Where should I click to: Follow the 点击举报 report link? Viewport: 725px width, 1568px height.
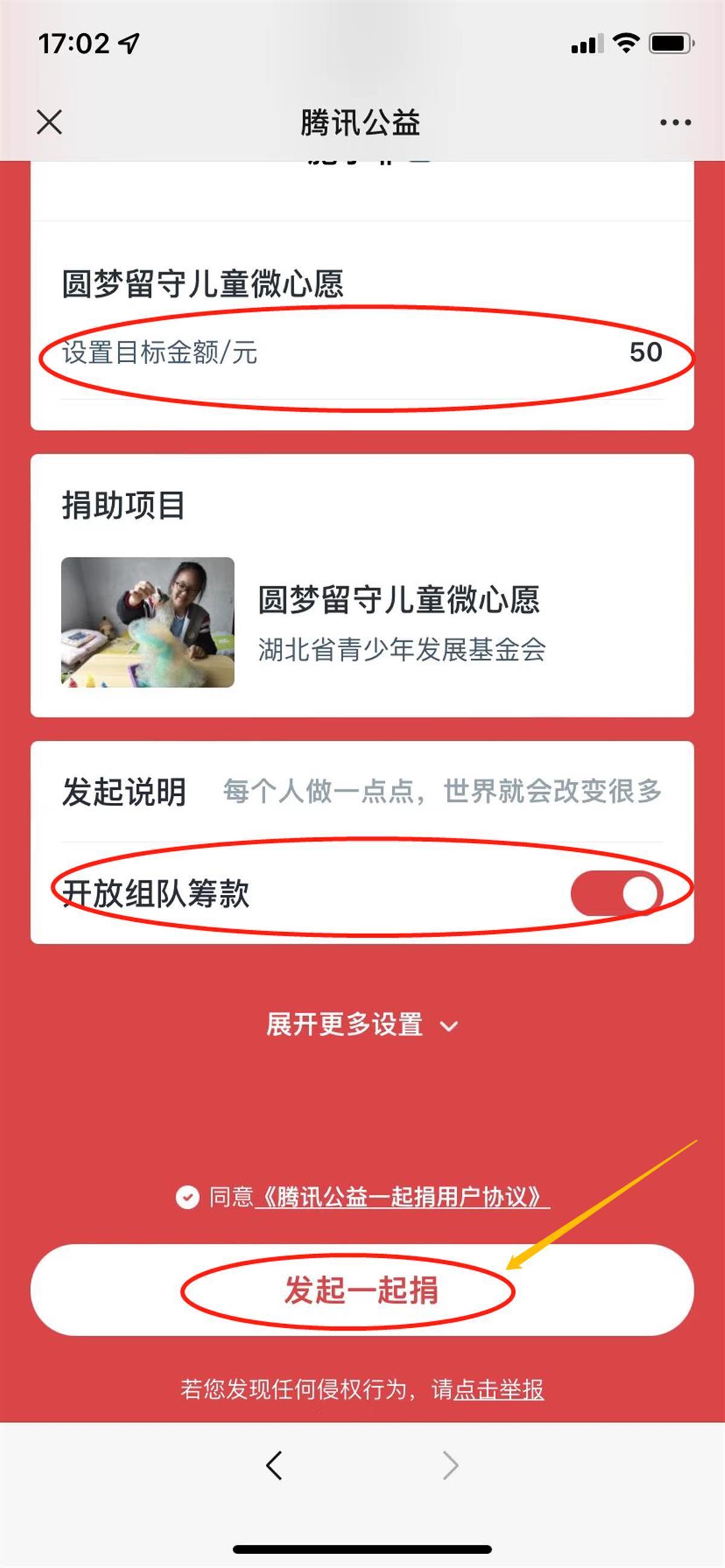click(x=498, y=1389)
